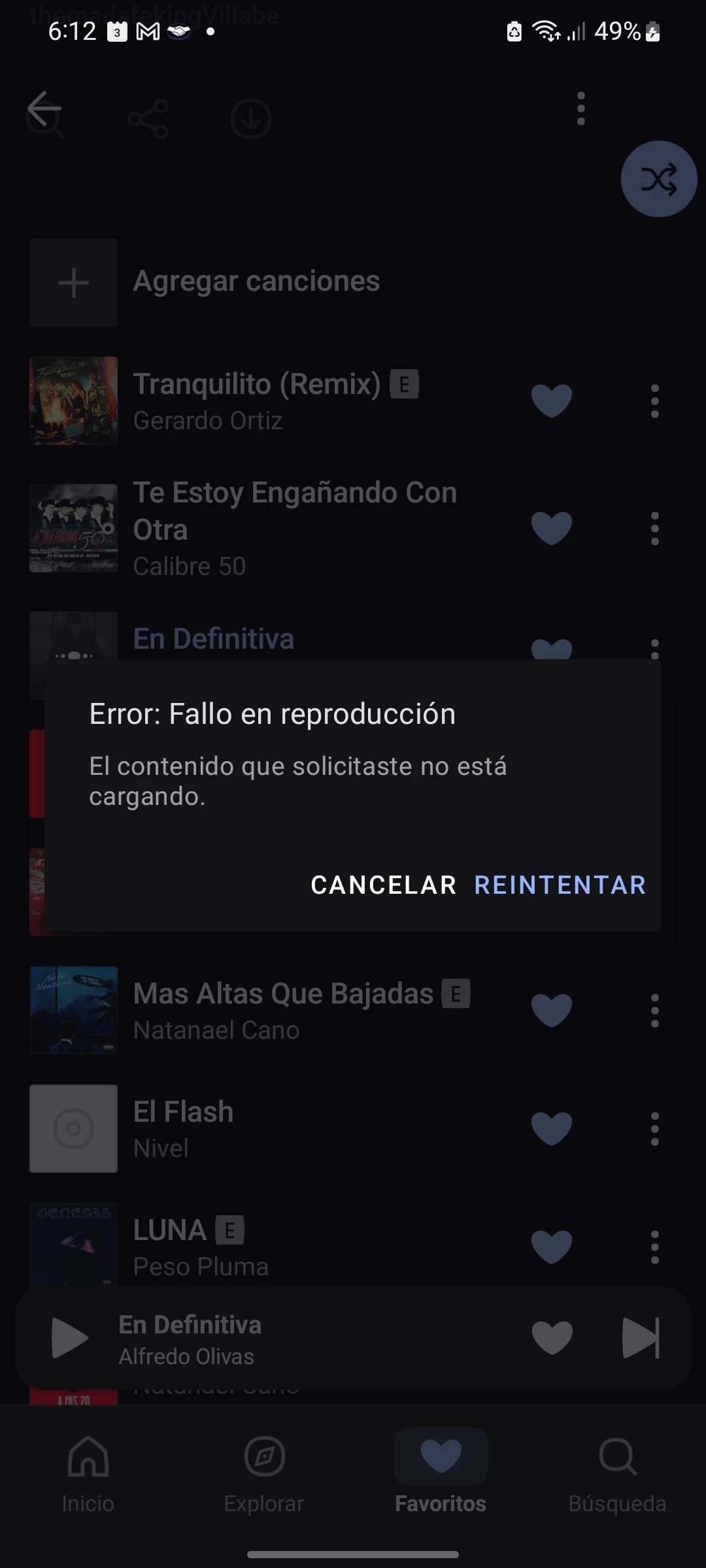This screenshot has width=706, height=1568.
Task: Tap Reintentar to retry playback
Action: click(x=560, y=885)
